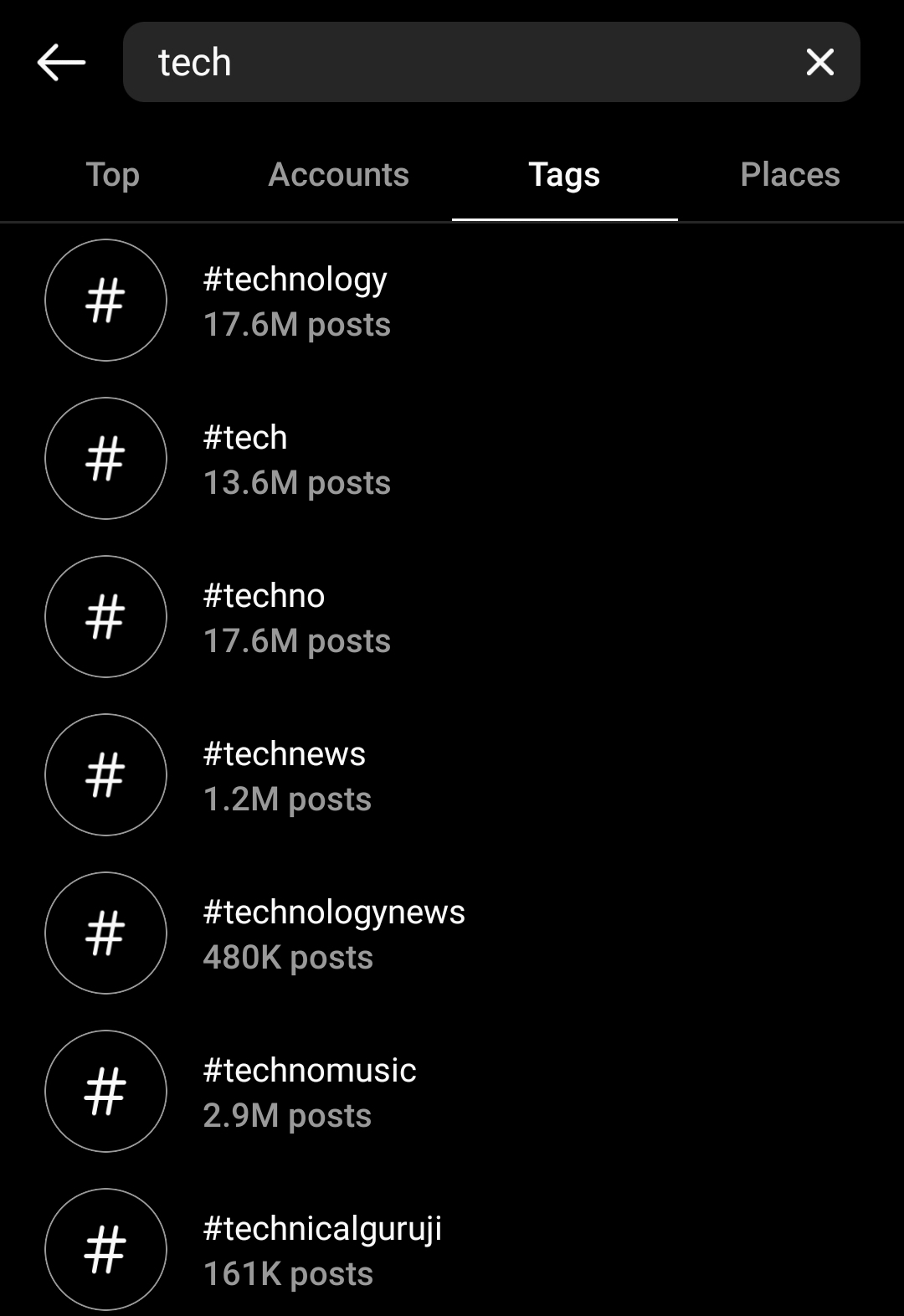Image resolution: width=904 pixels, height=1316 pixels.
Task: Switch to the Accounts tab
Action: pyautogui.click(x=338, y=175)
